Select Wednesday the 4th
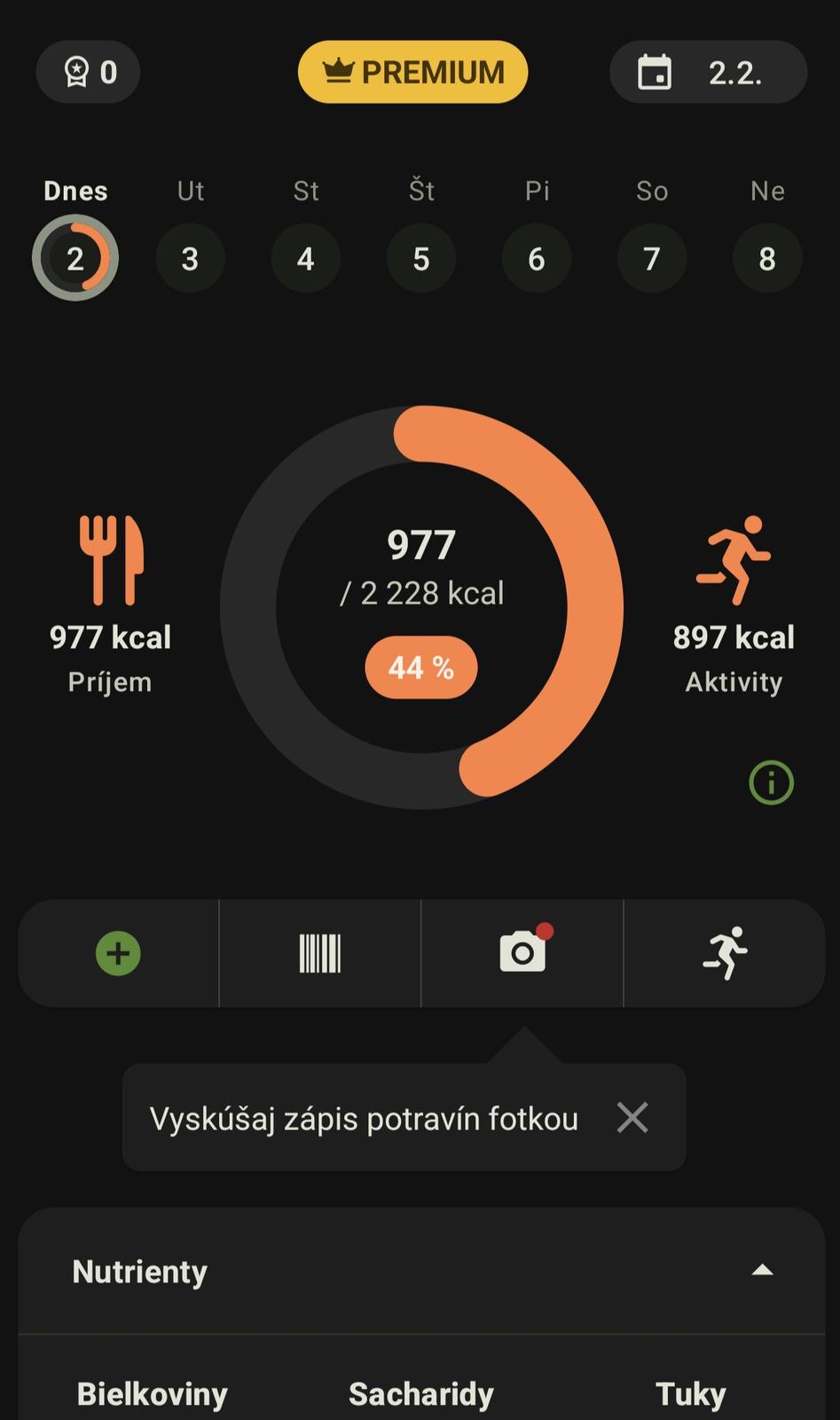This screenshot has height=1420, width=840. click(305, 258)
